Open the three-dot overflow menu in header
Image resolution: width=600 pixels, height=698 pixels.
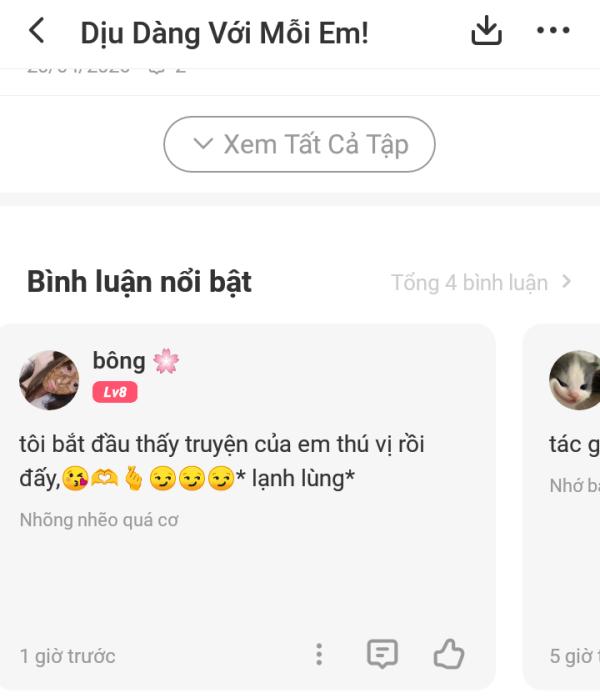tap(553, 31)
